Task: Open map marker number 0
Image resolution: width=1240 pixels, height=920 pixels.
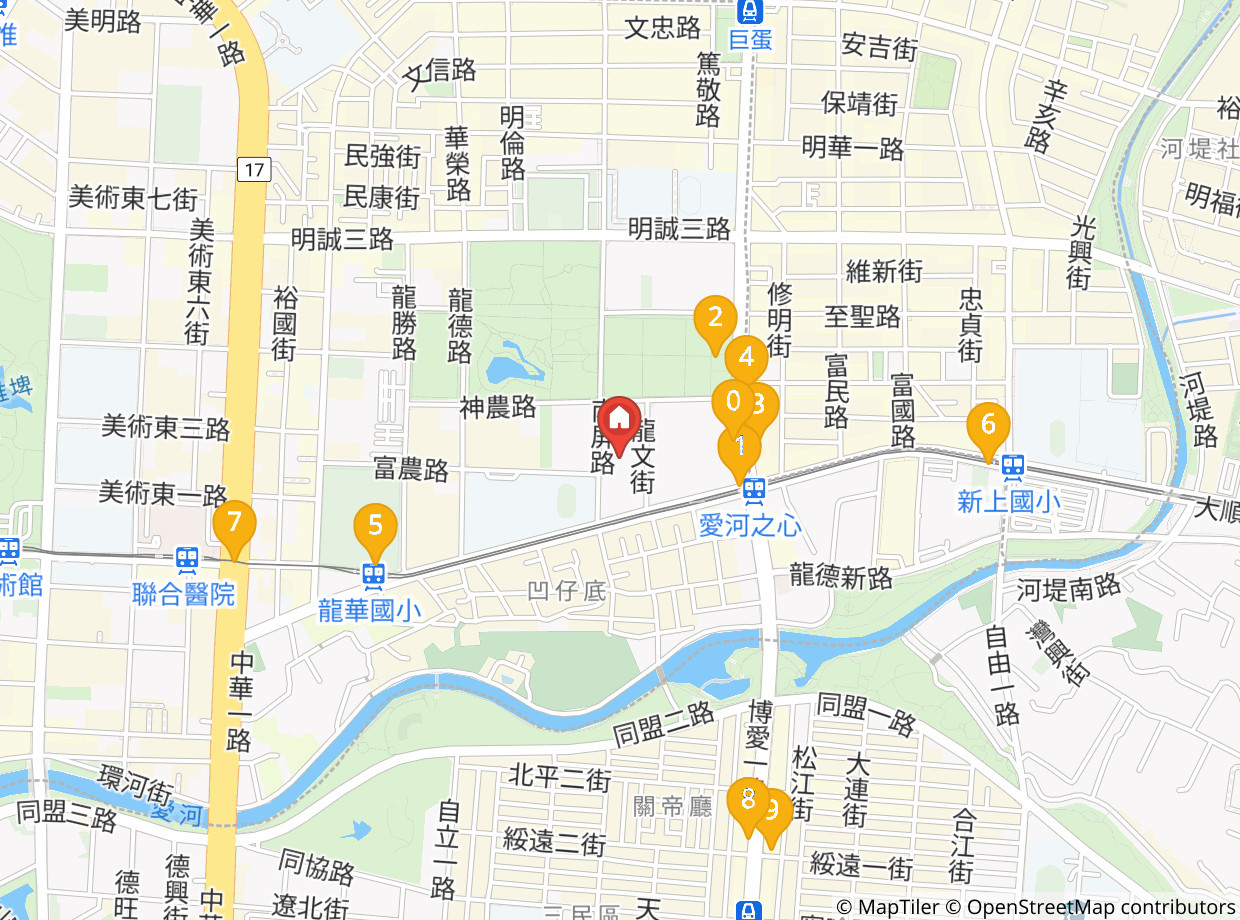Action: pyautogui.click(x=730, y=401)
